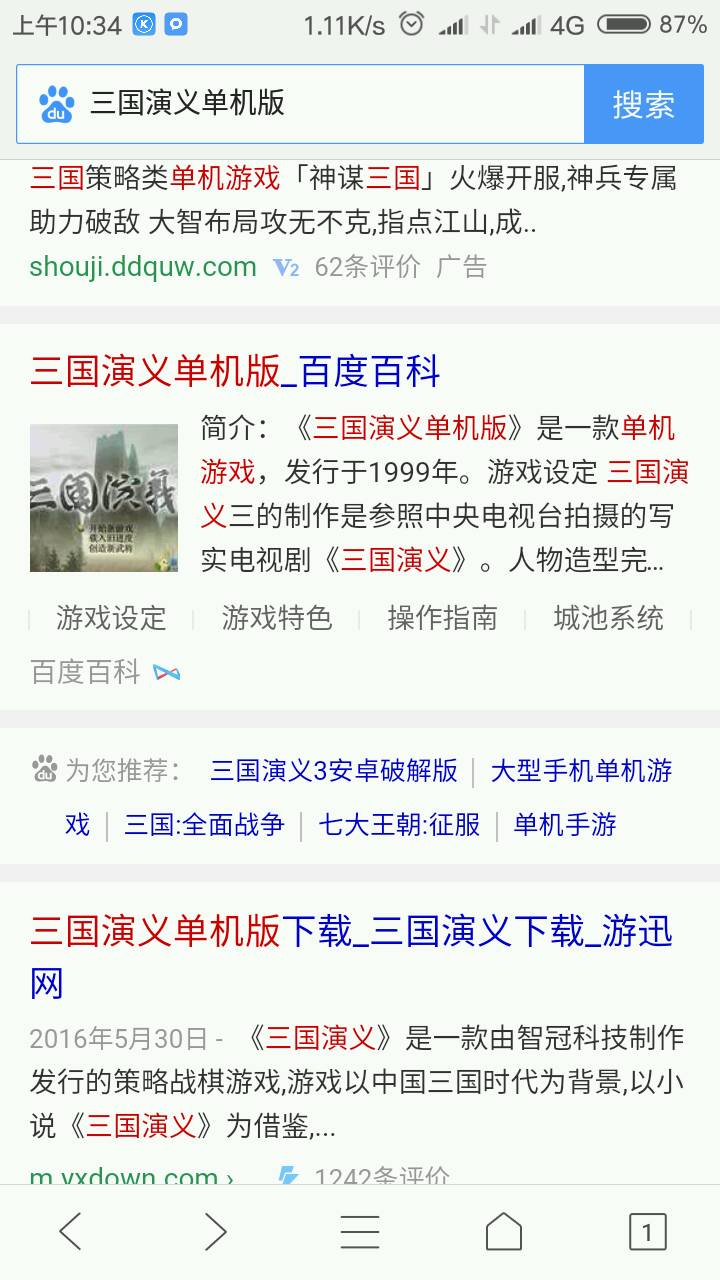Jump to 游戏特色 section
The width and height of the screenshot is (720, 1280).
click(277, 618)
